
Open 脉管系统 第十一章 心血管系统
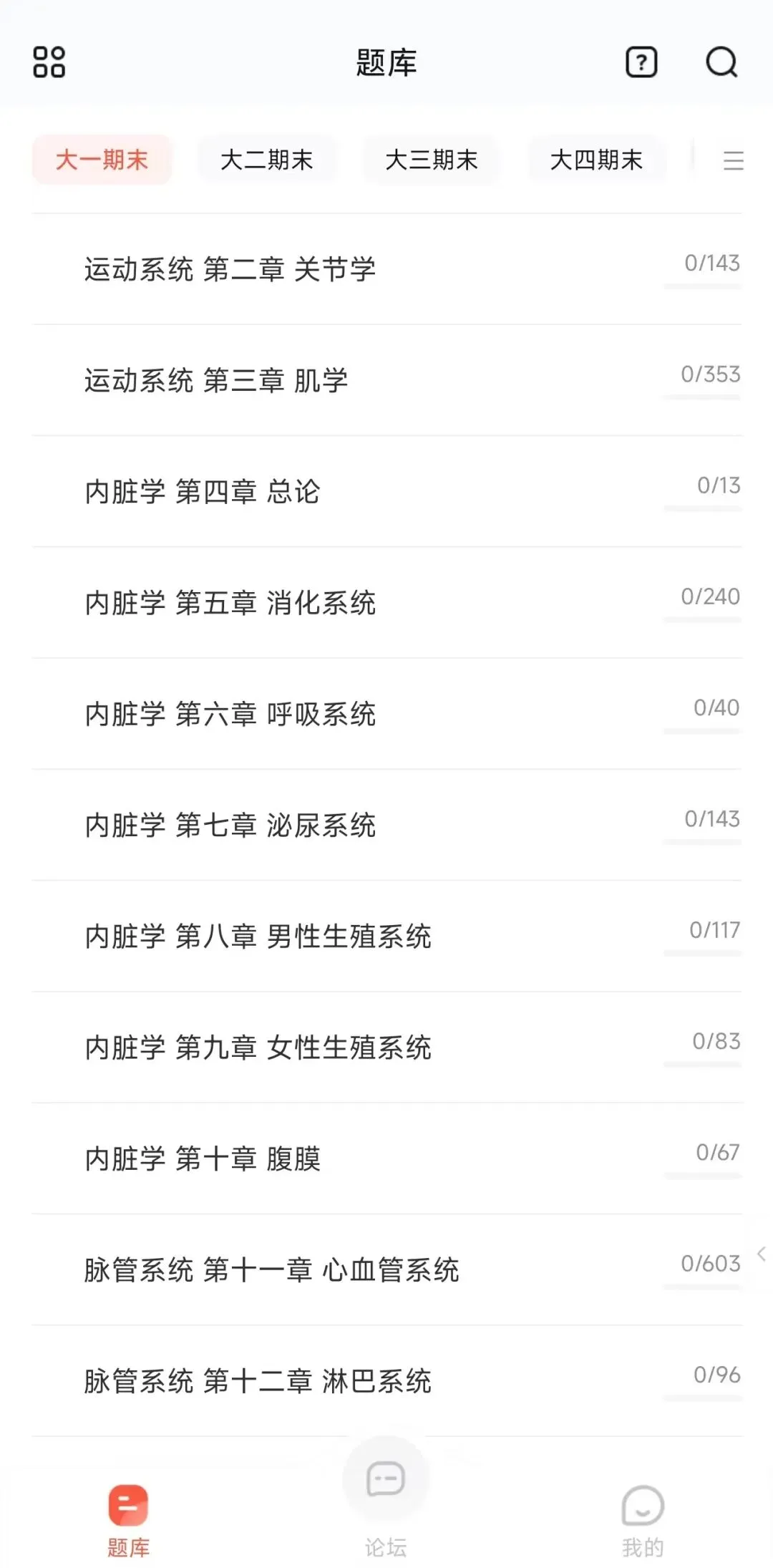point(272,1270)
